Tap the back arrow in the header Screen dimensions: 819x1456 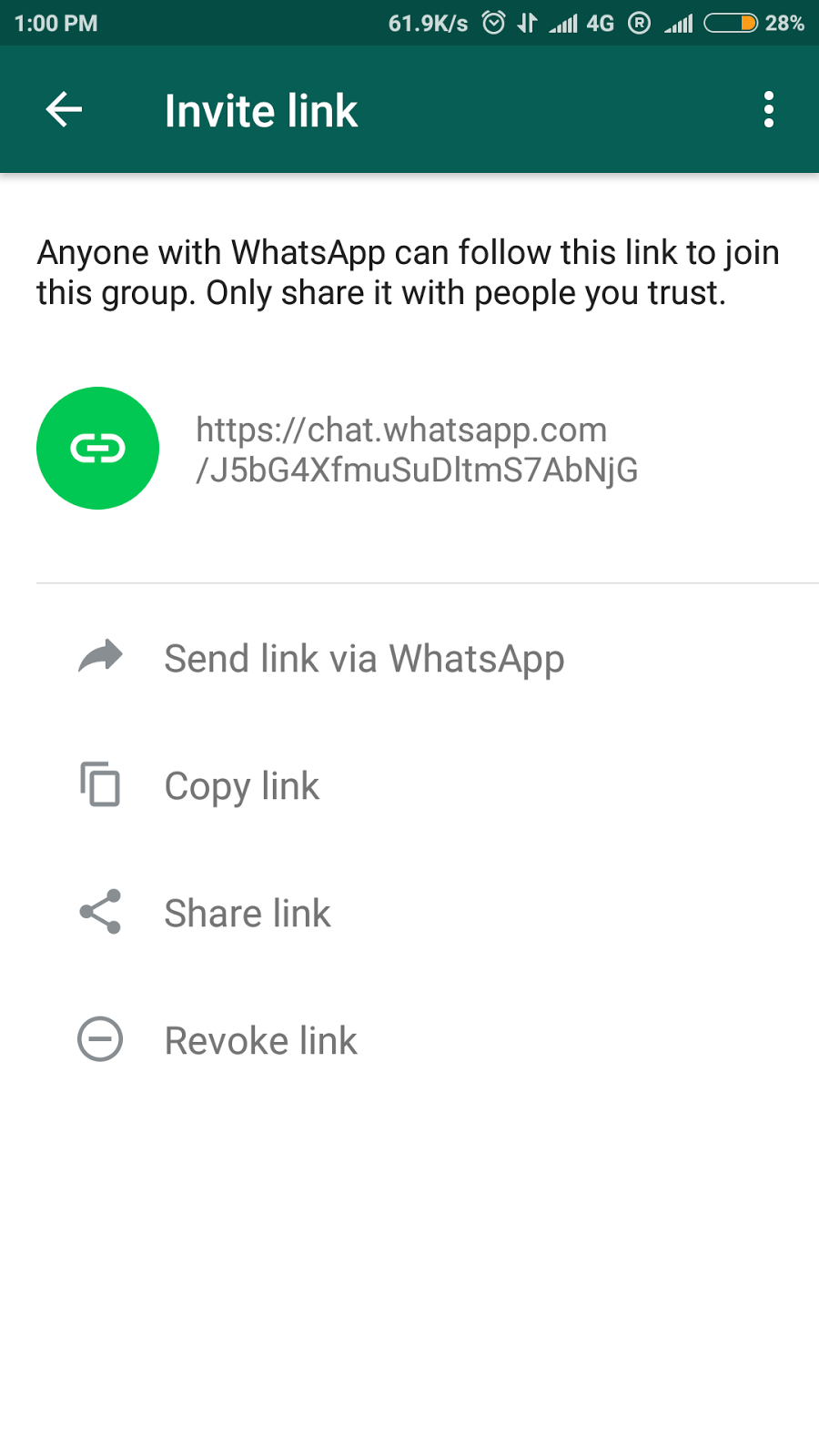(62, 109)
